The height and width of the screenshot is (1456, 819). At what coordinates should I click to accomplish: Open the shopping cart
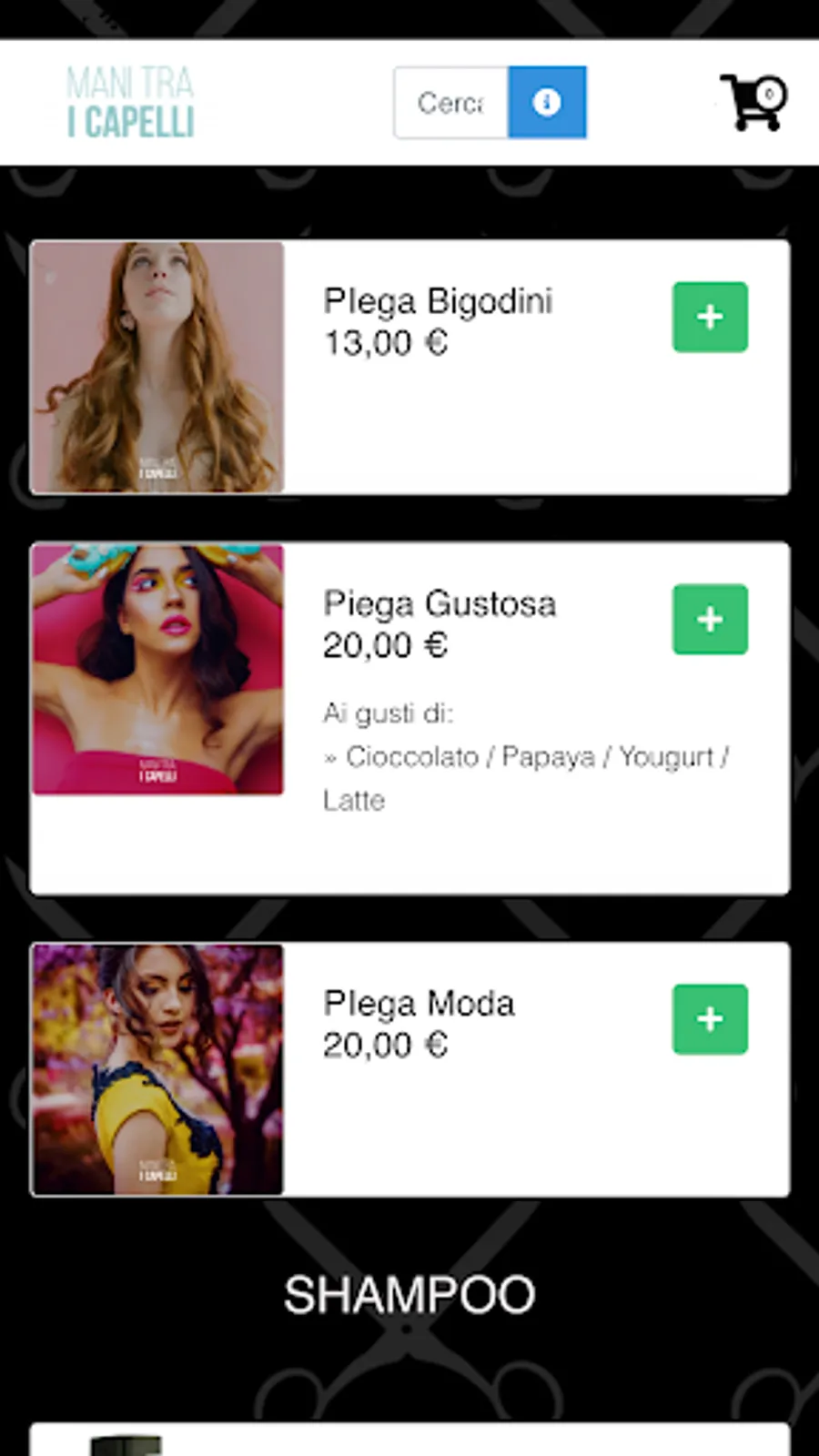[753, 103]
